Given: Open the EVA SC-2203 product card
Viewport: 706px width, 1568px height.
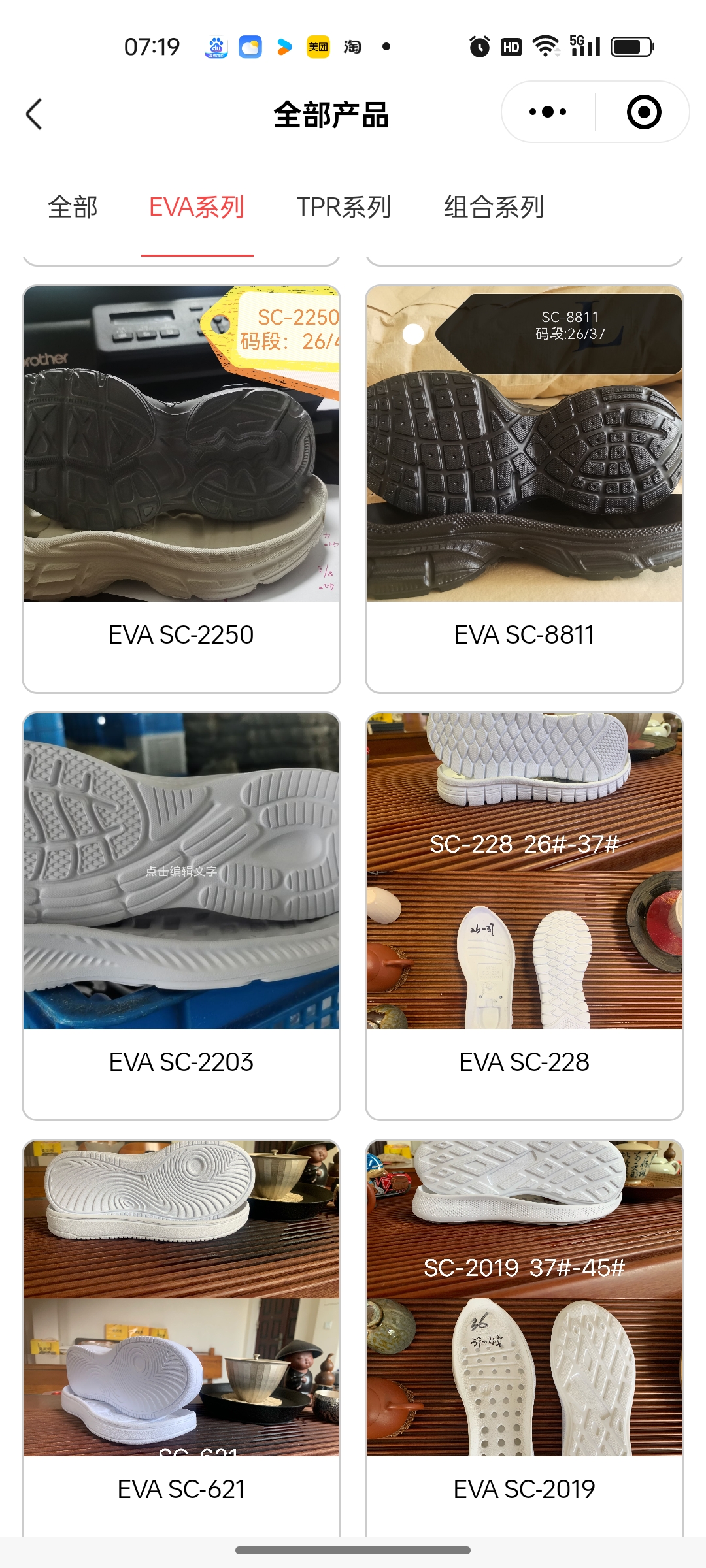Looking at the screenshot, I should point(181,916).
